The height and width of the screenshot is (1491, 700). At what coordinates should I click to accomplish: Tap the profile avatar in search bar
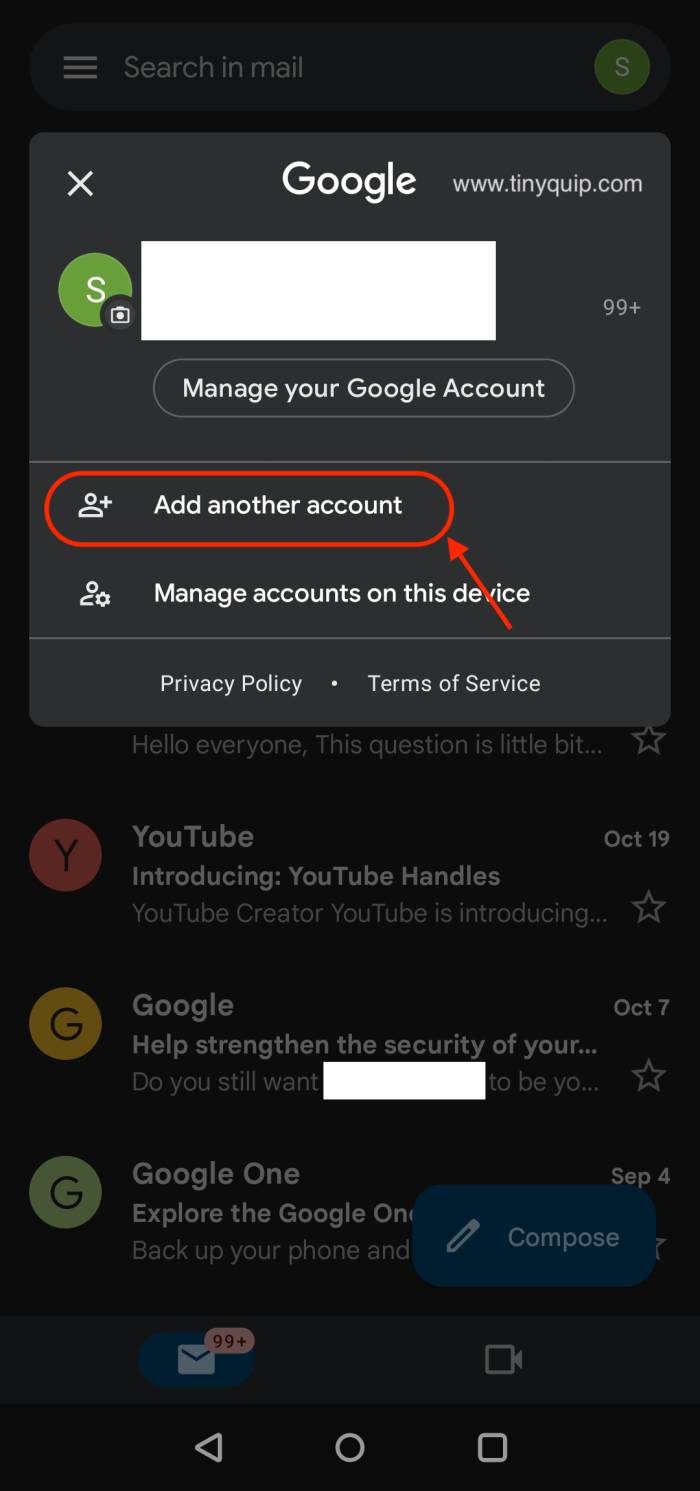621,68
